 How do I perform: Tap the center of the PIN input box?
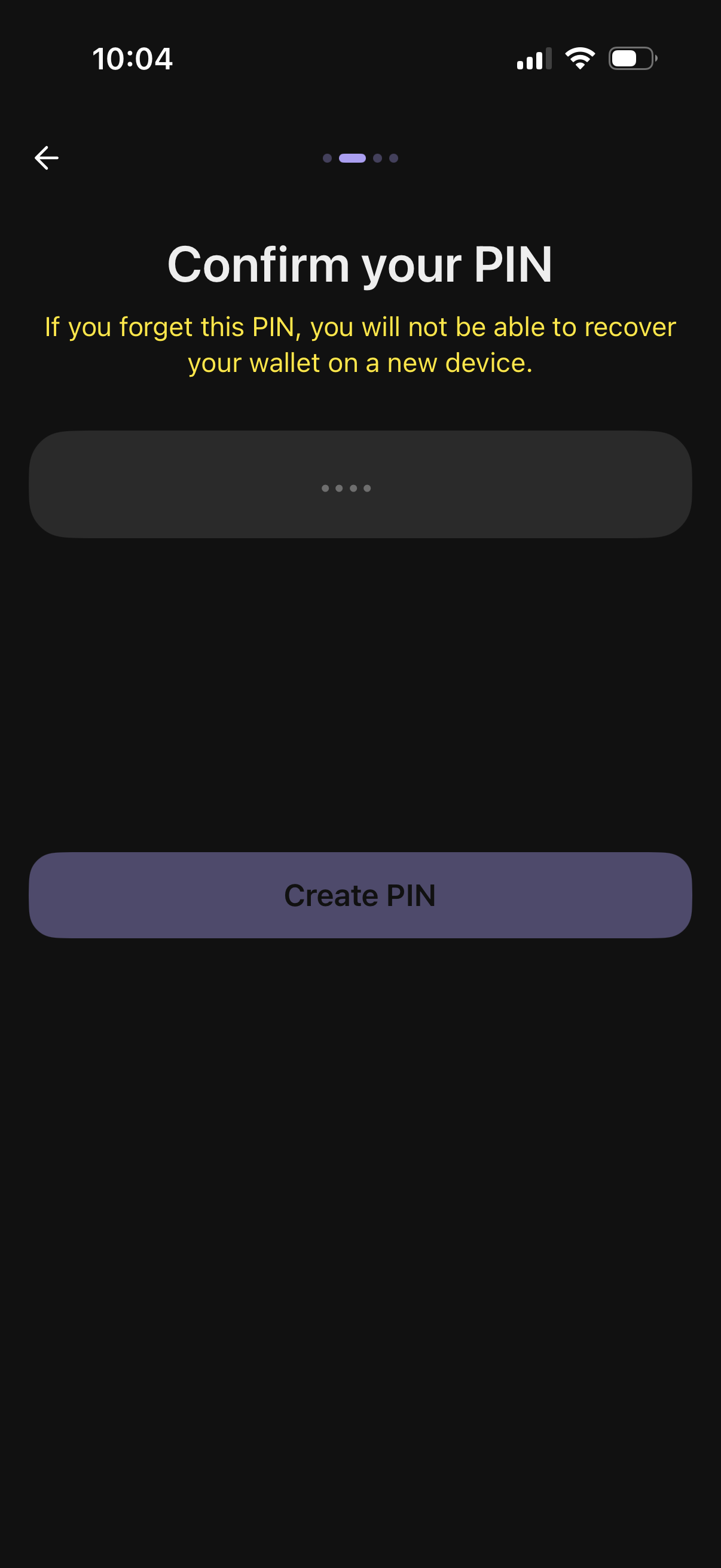360,484
